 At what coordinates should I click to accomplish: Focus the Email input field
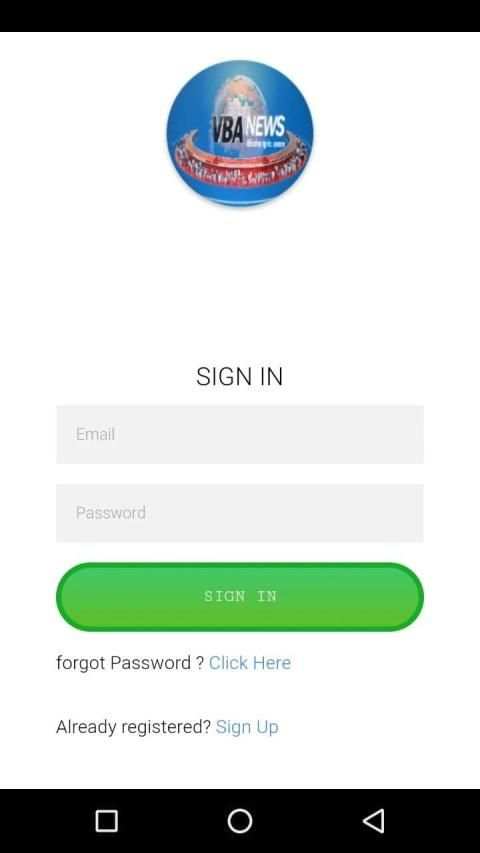239,434
